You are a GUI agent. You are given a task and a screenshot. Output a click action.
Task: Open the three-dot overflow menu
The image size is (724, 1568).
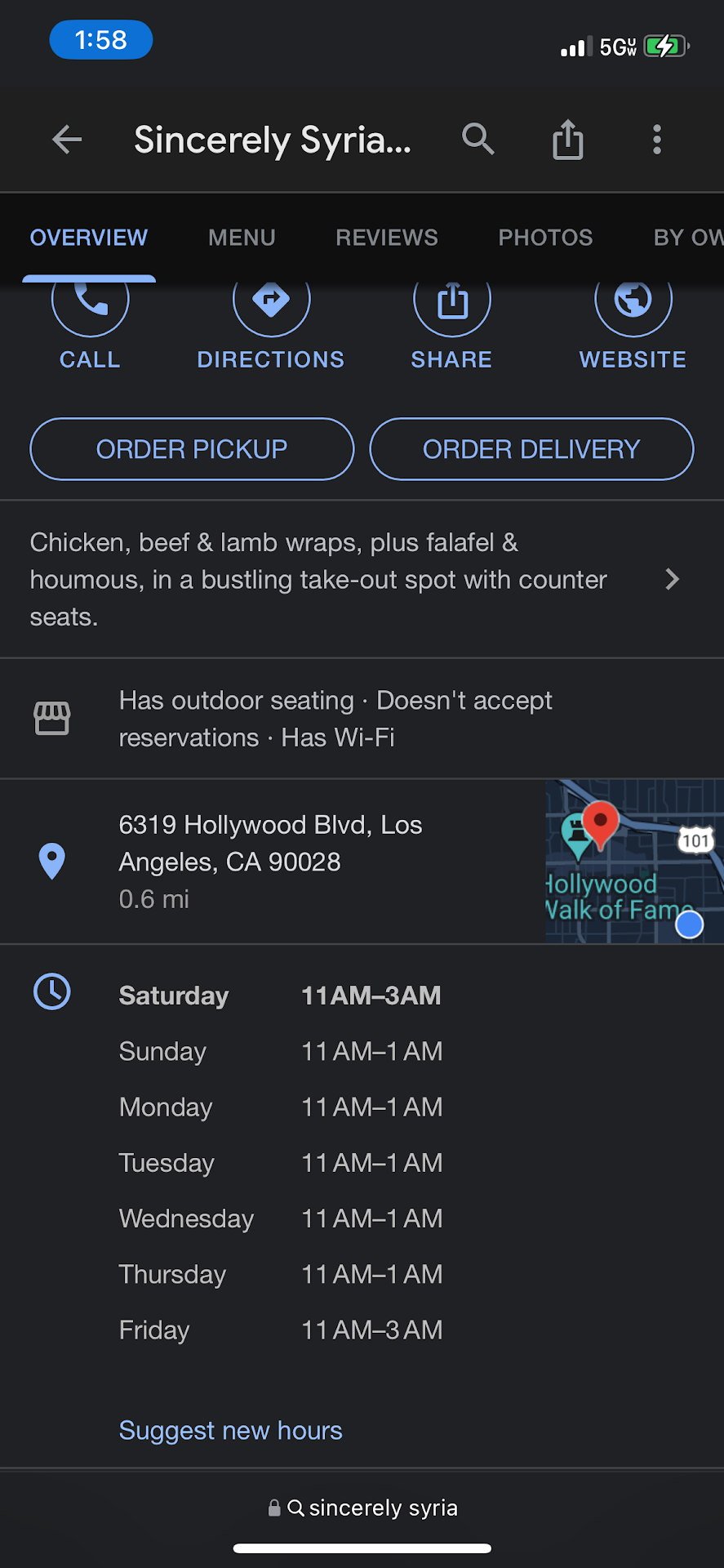tap(657, 140)
